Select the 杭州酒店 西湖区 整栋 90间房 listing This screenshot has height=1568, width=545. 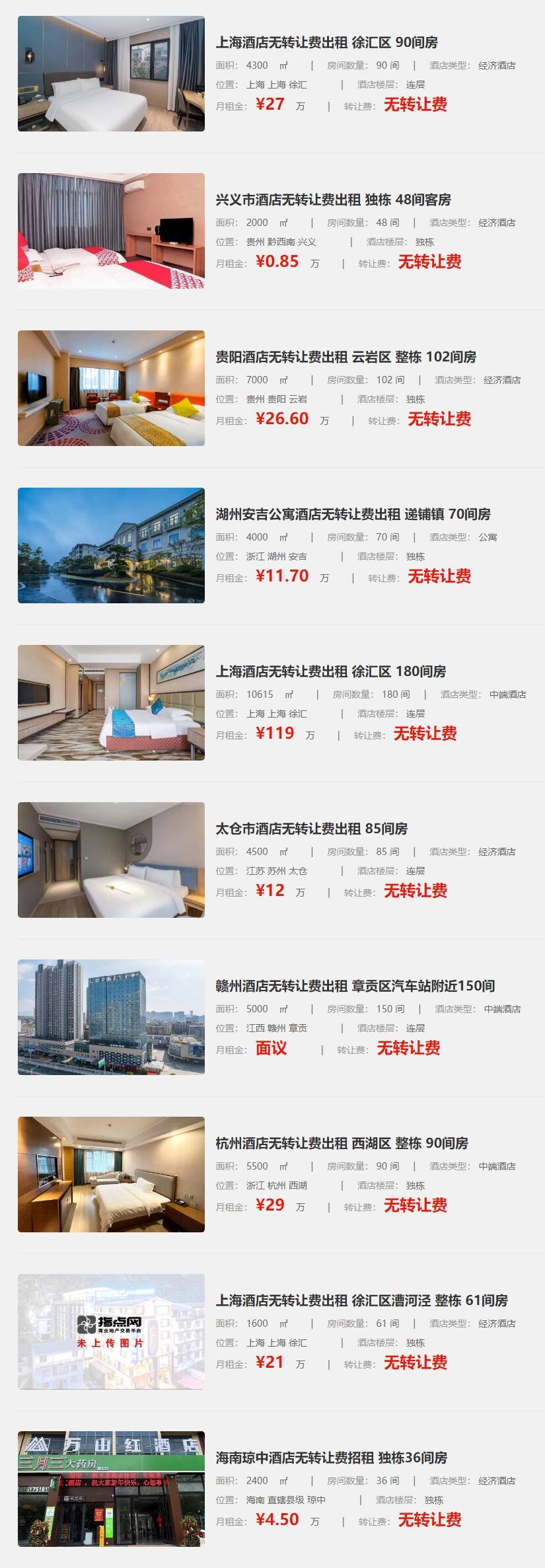coord(342,1144)
